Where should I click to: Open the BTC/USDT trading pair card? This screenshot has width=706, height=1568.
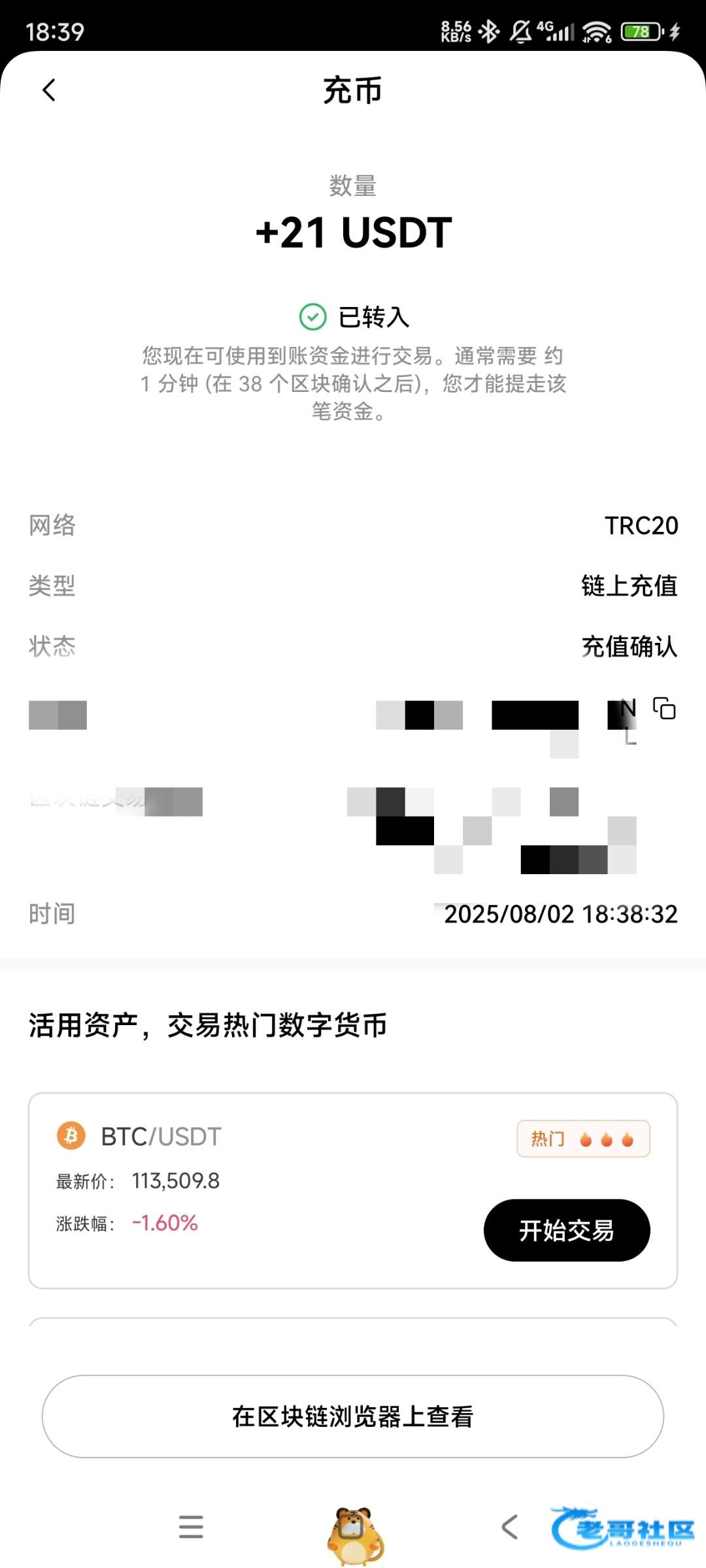pyautogui.click(x=353, y=1190)
